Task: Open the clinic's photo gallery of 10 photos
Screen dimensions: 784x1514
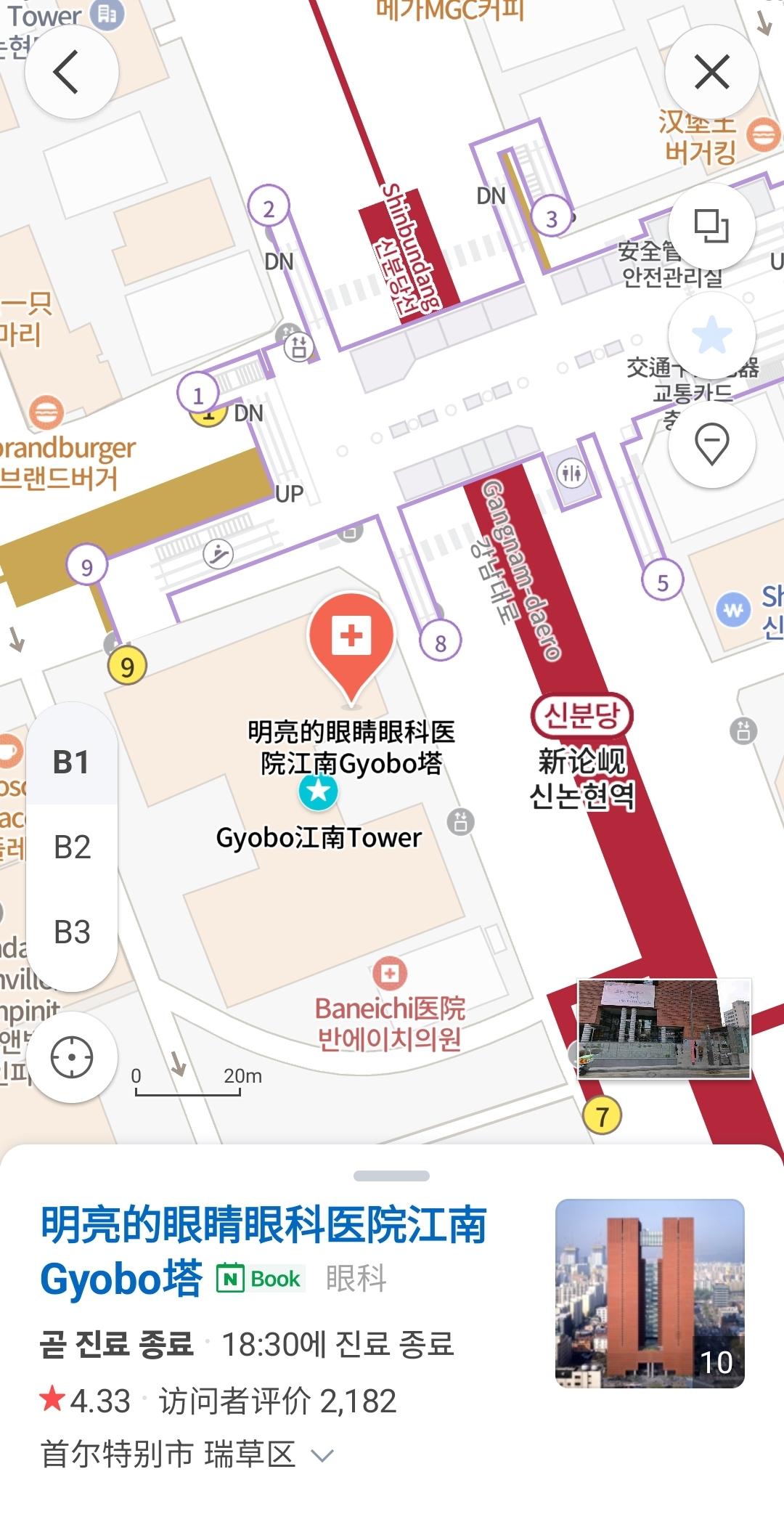Action: click(x=650, y=1293)
